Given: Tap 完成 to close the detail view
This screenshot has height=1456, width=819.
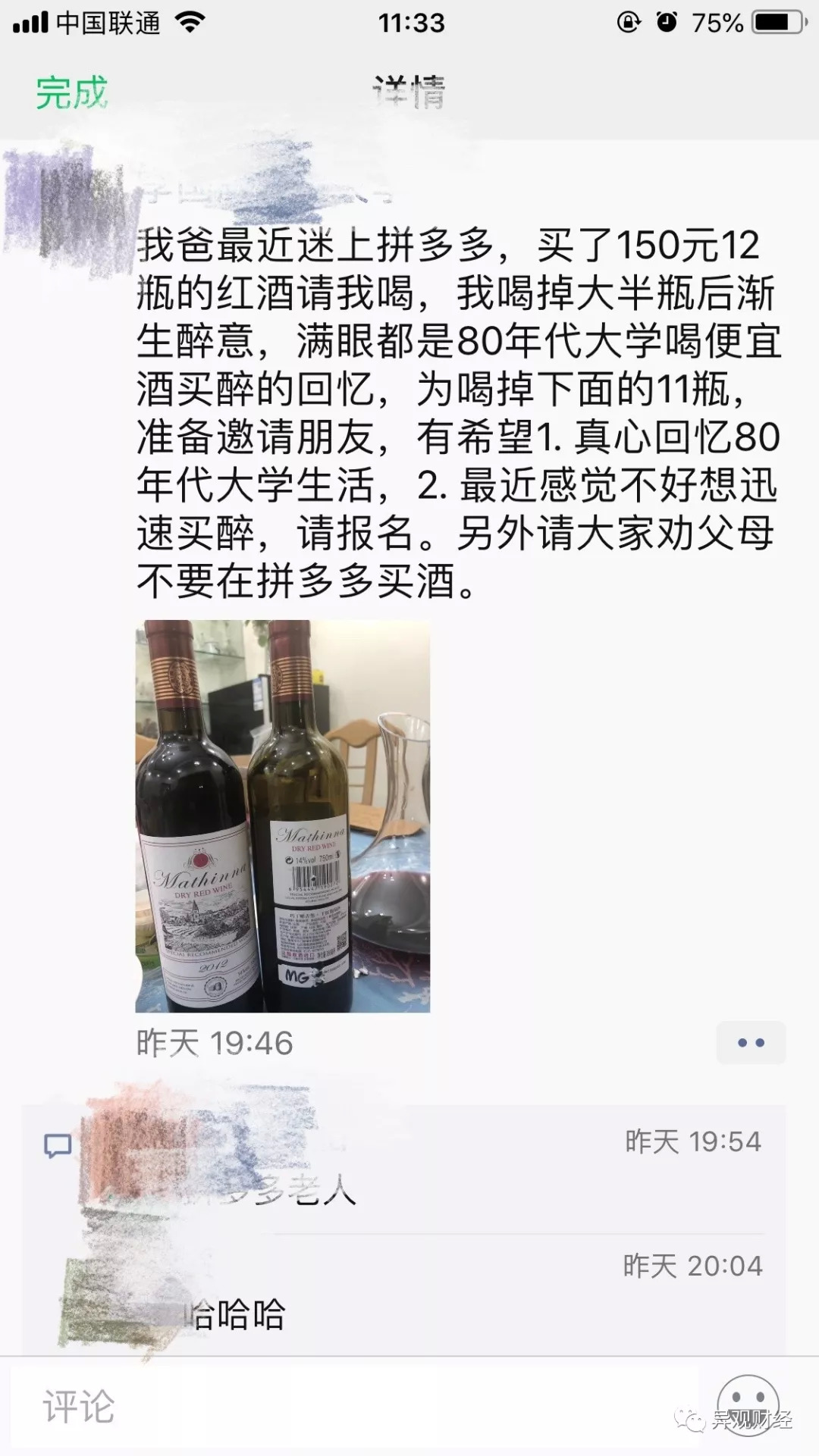Looking at the screenshot, I should (x=72, y=93).
